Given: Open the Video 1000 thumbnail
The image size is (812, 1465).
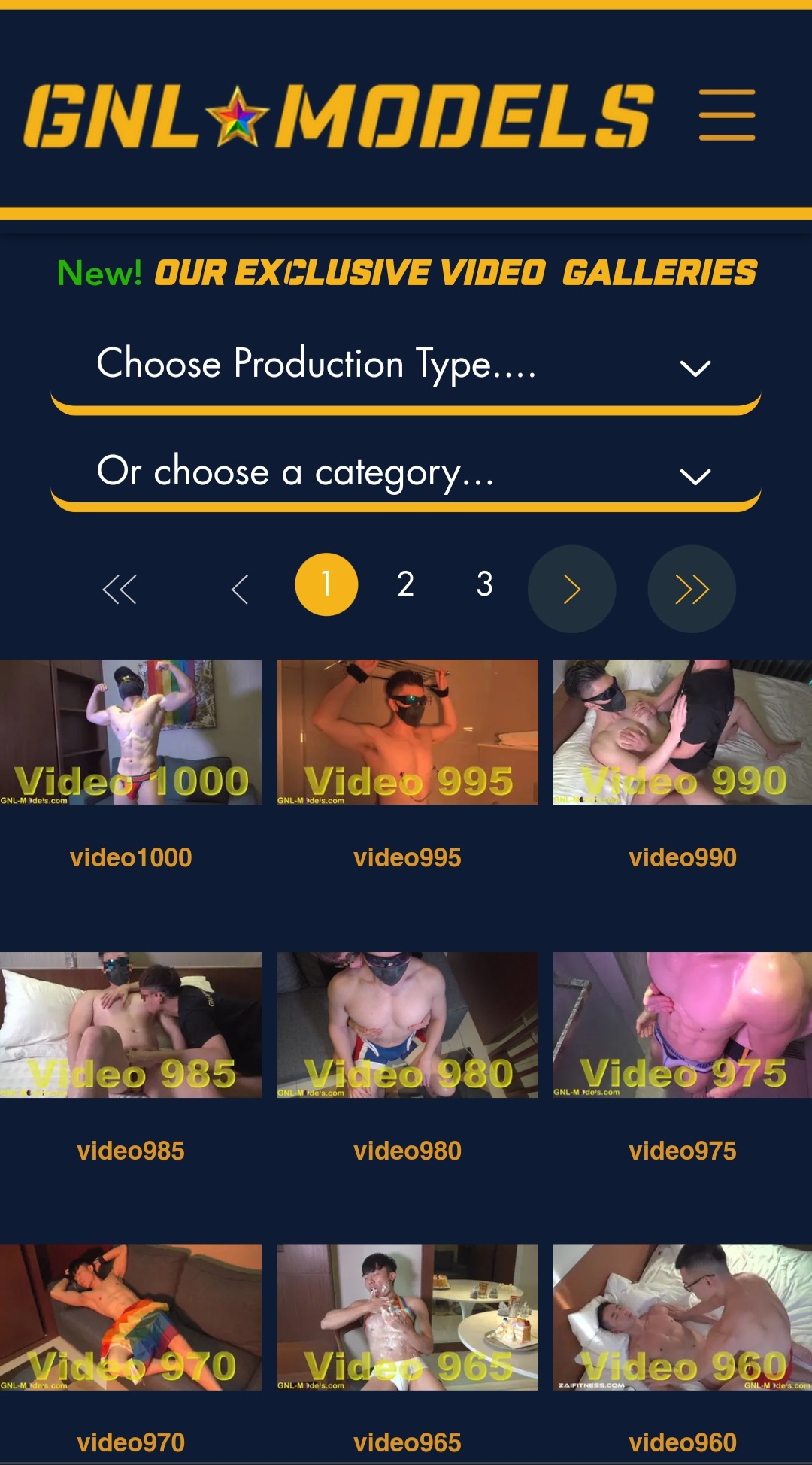Looking at the screenshot, I should 131,732.
